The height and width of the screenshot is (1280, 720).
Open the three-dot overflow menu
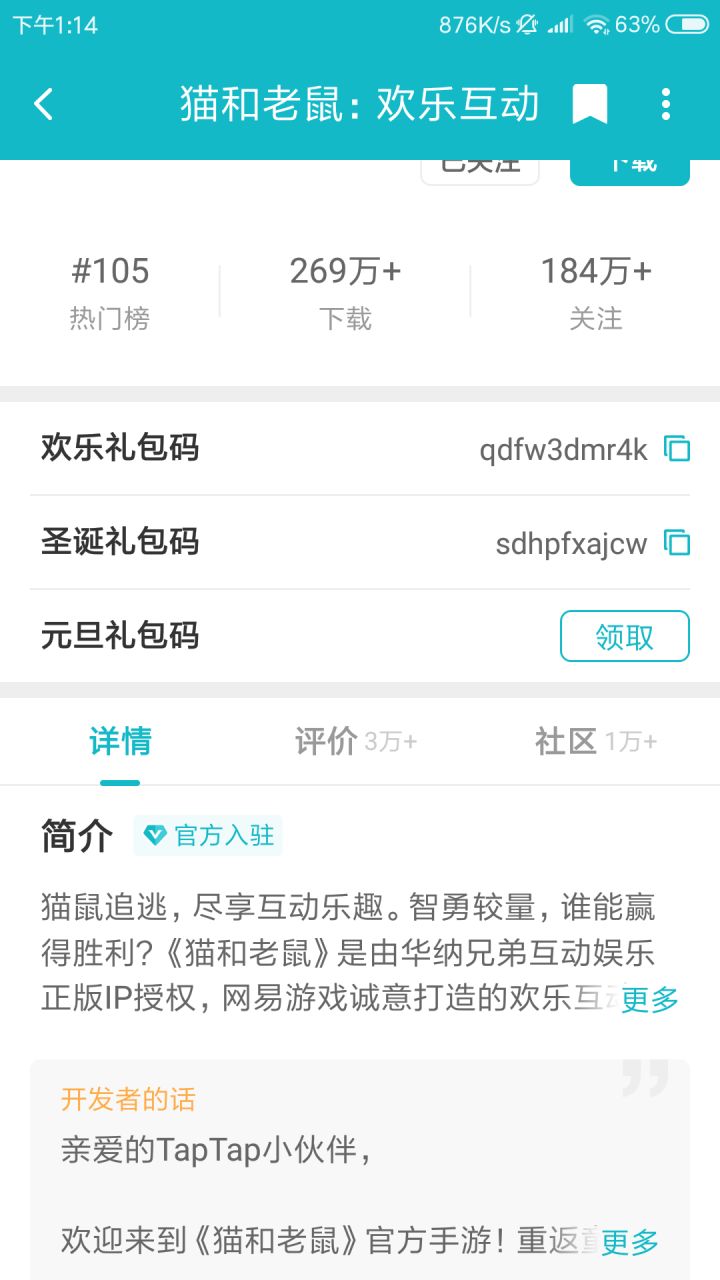pyautogui.click(x=666, y=104)
